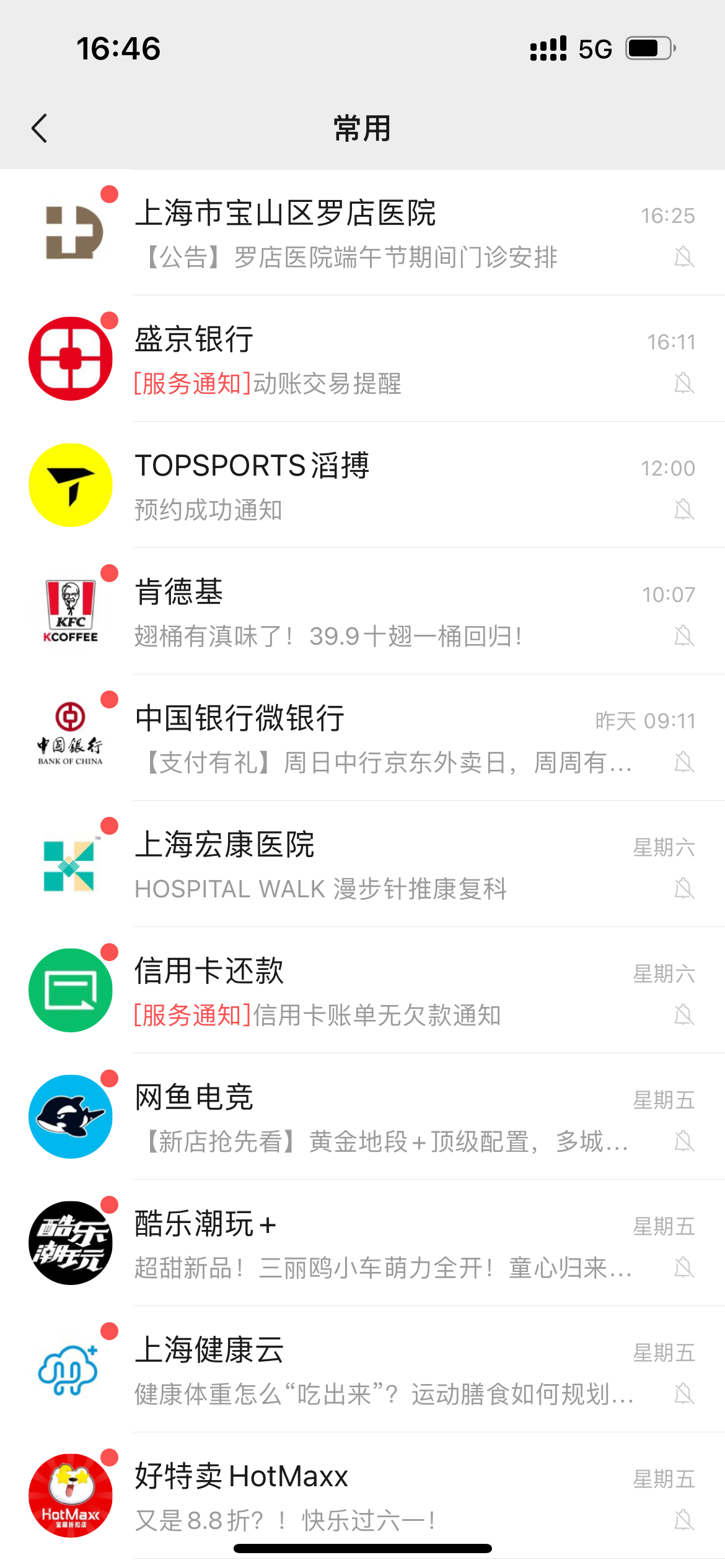The width and height of the screenshot is (725, 1568).
Task: Open 上海健康云 conversation
Action: [362, 1369]
